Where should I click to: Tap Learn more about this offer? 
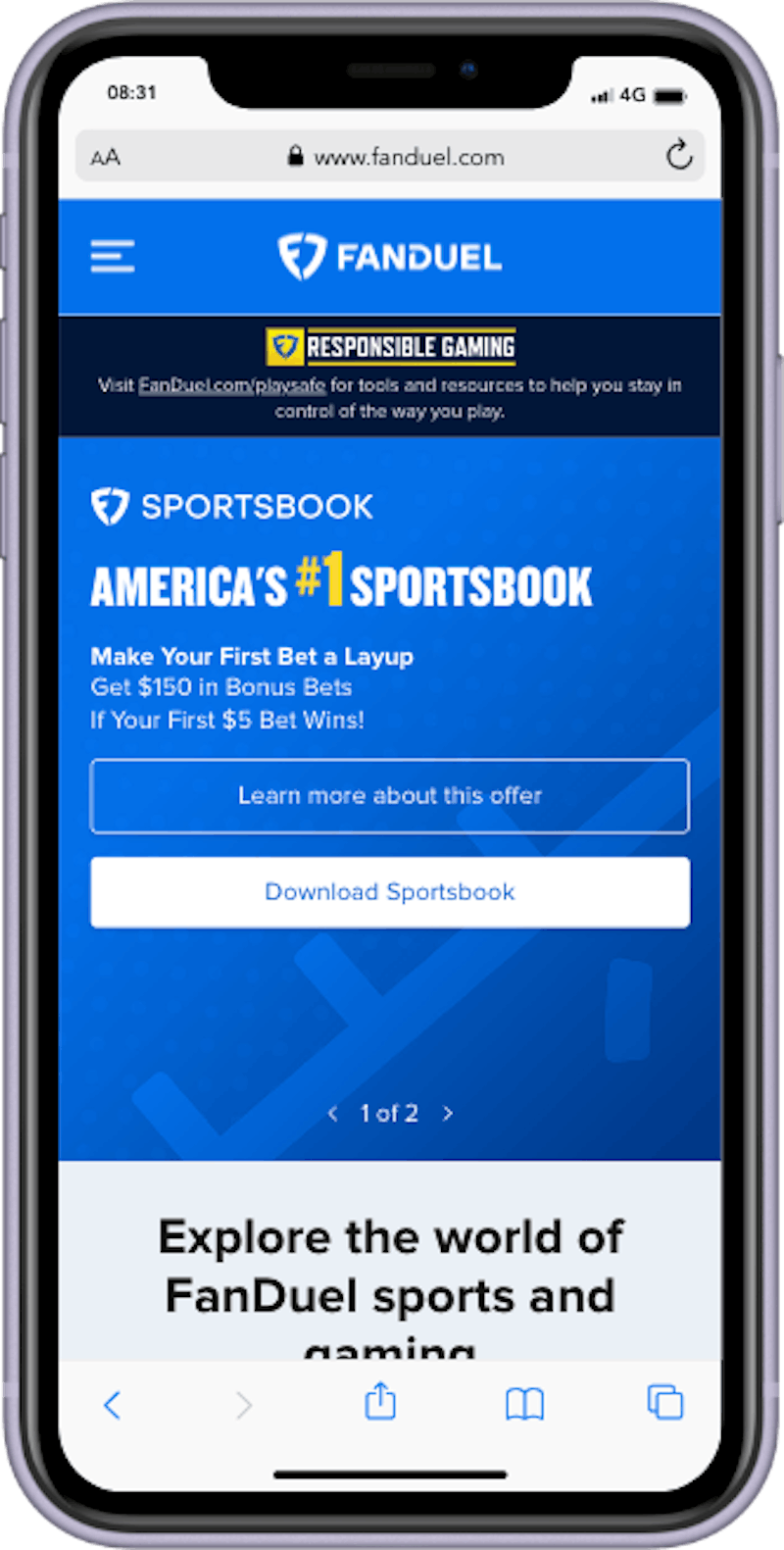(390, 796)
